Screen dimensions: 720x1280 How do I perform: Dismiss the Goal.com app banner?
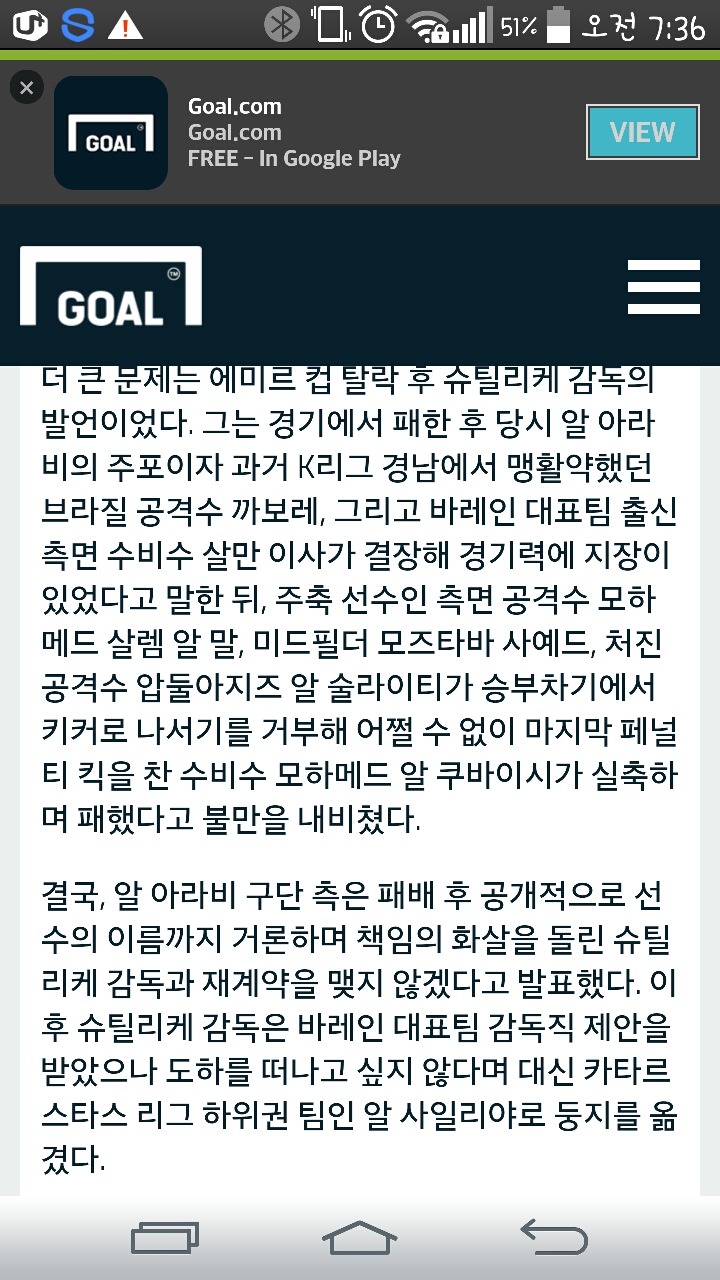pyautogui.click(x=27, y=88)
